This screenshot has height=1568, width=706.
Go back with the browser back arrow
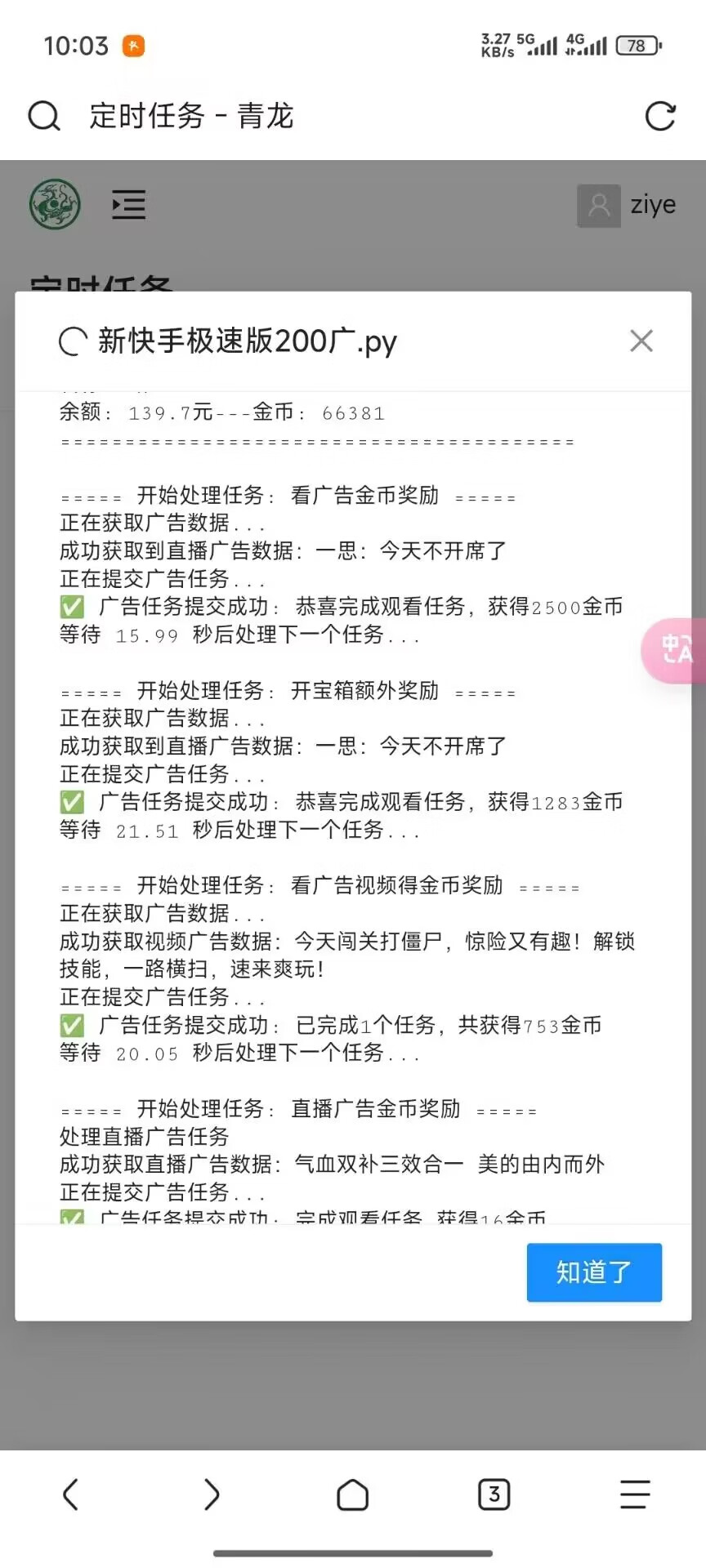pyautogui.click(x=70, y=1494)
